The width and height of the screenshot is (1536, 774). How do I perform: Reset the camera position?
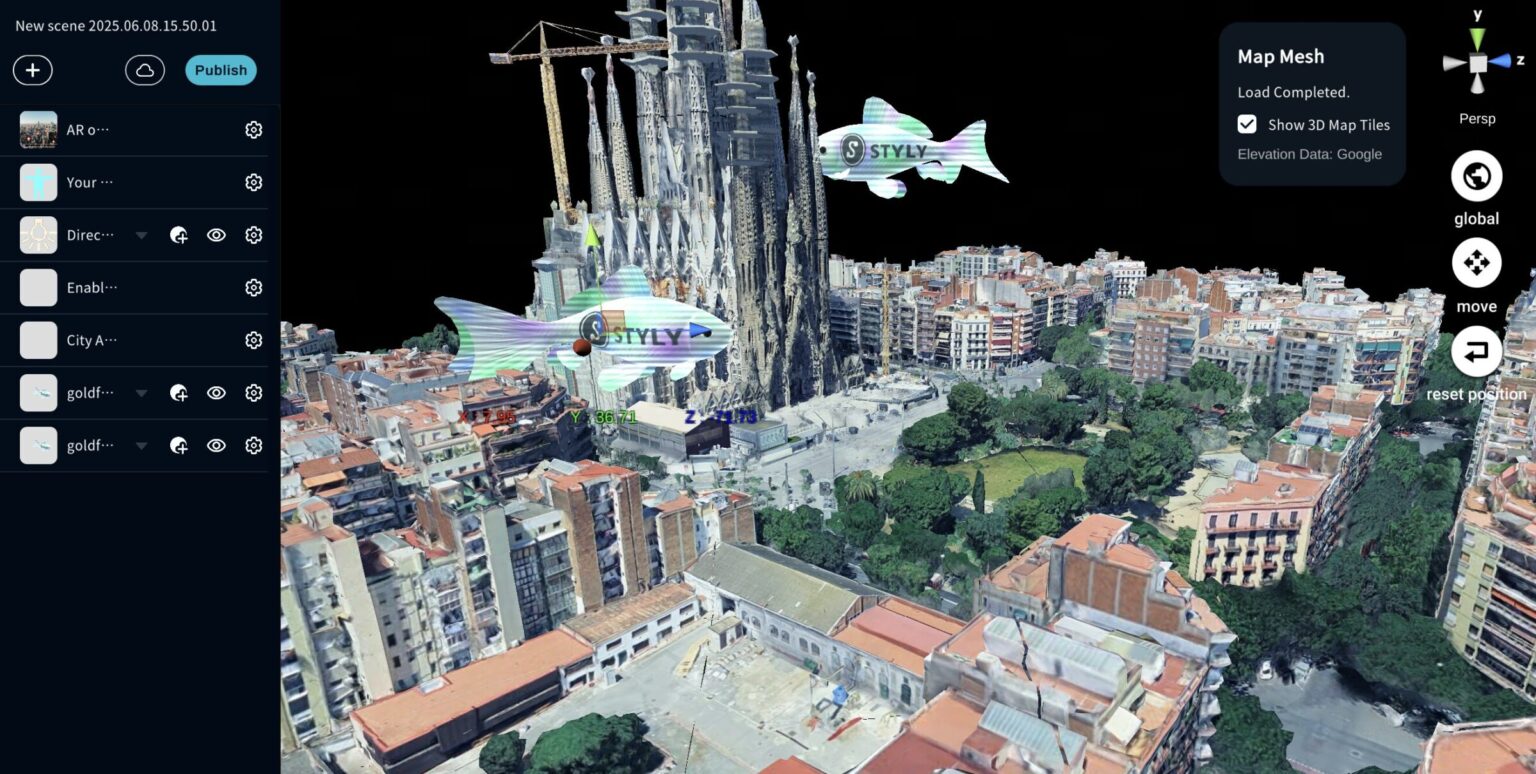1476,352
